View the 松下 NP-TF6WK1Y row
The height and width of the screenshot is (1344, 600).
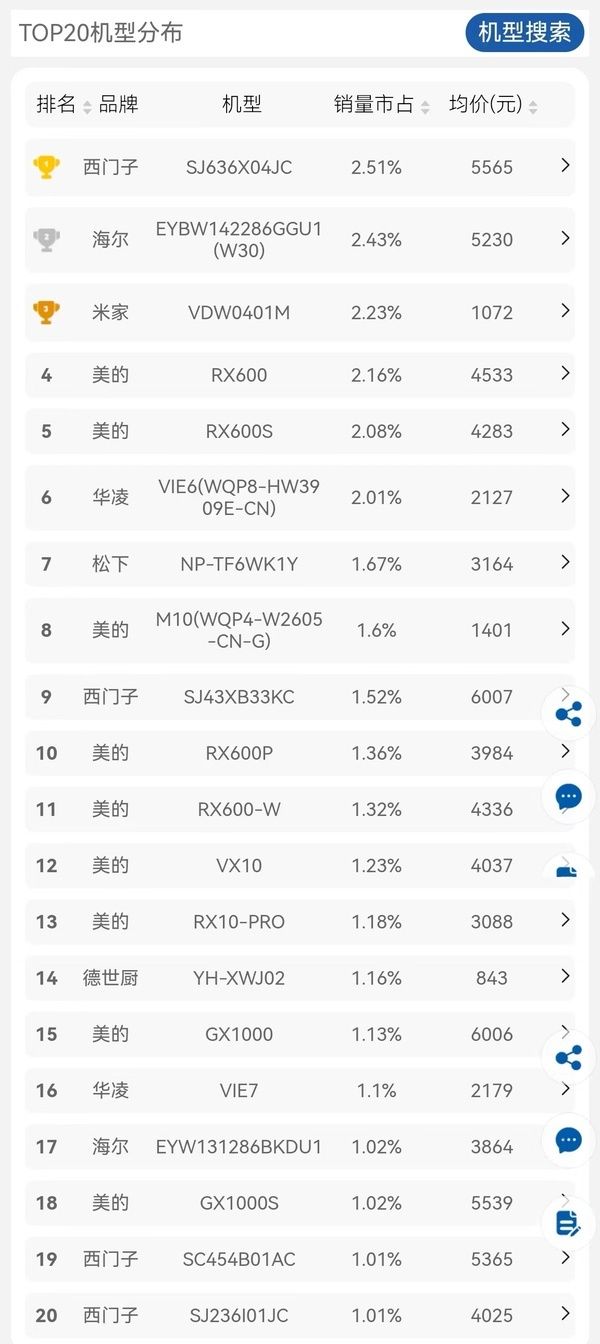[x=300, y=564]
